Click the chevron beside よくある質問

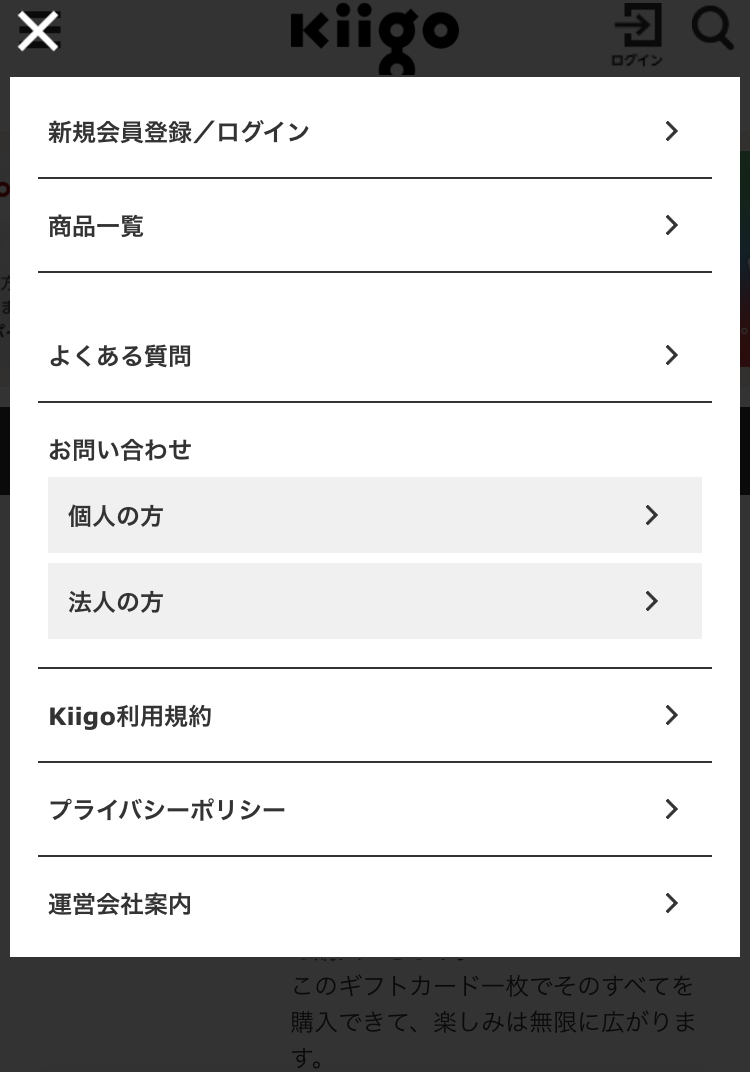point(671,355)
